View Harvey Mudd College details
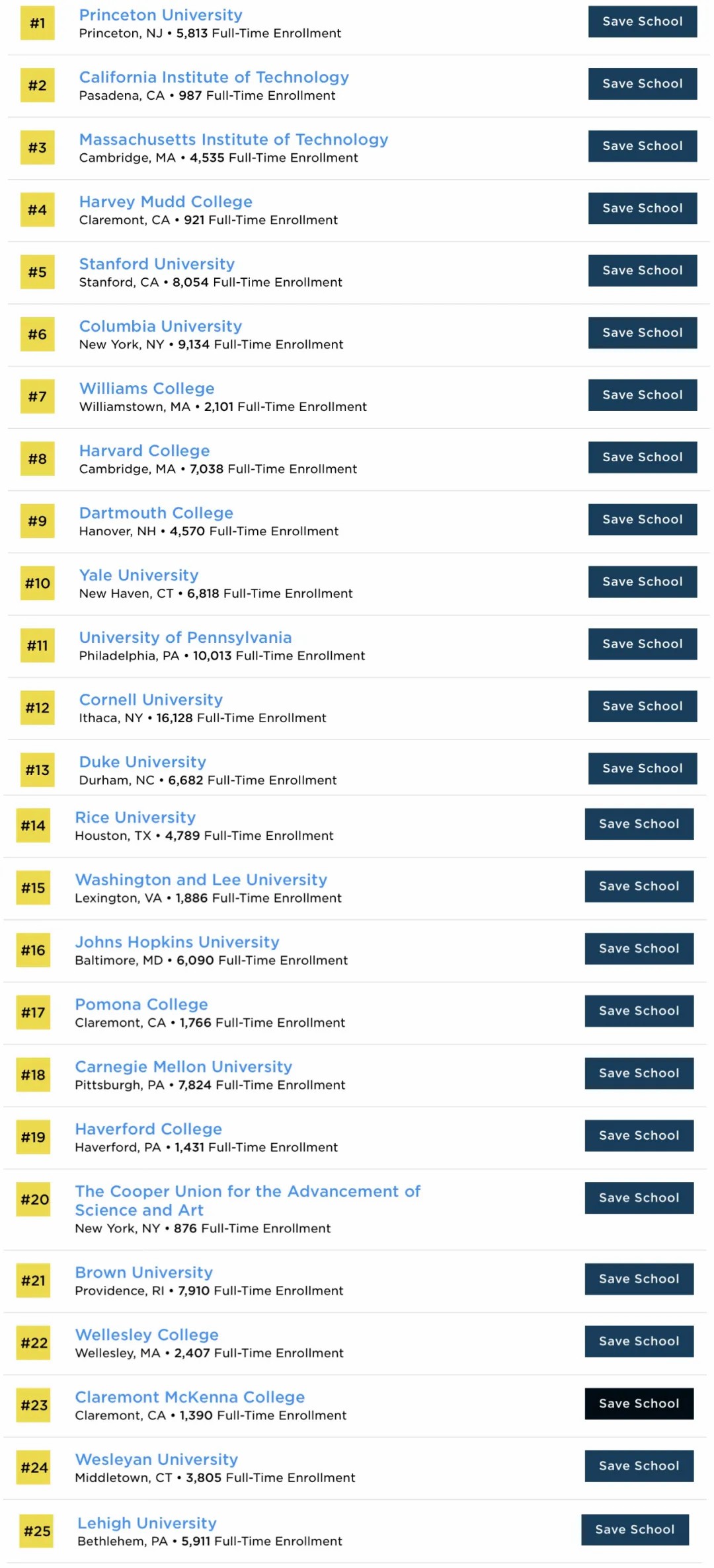714x1568 pixels. click(165, 202)
